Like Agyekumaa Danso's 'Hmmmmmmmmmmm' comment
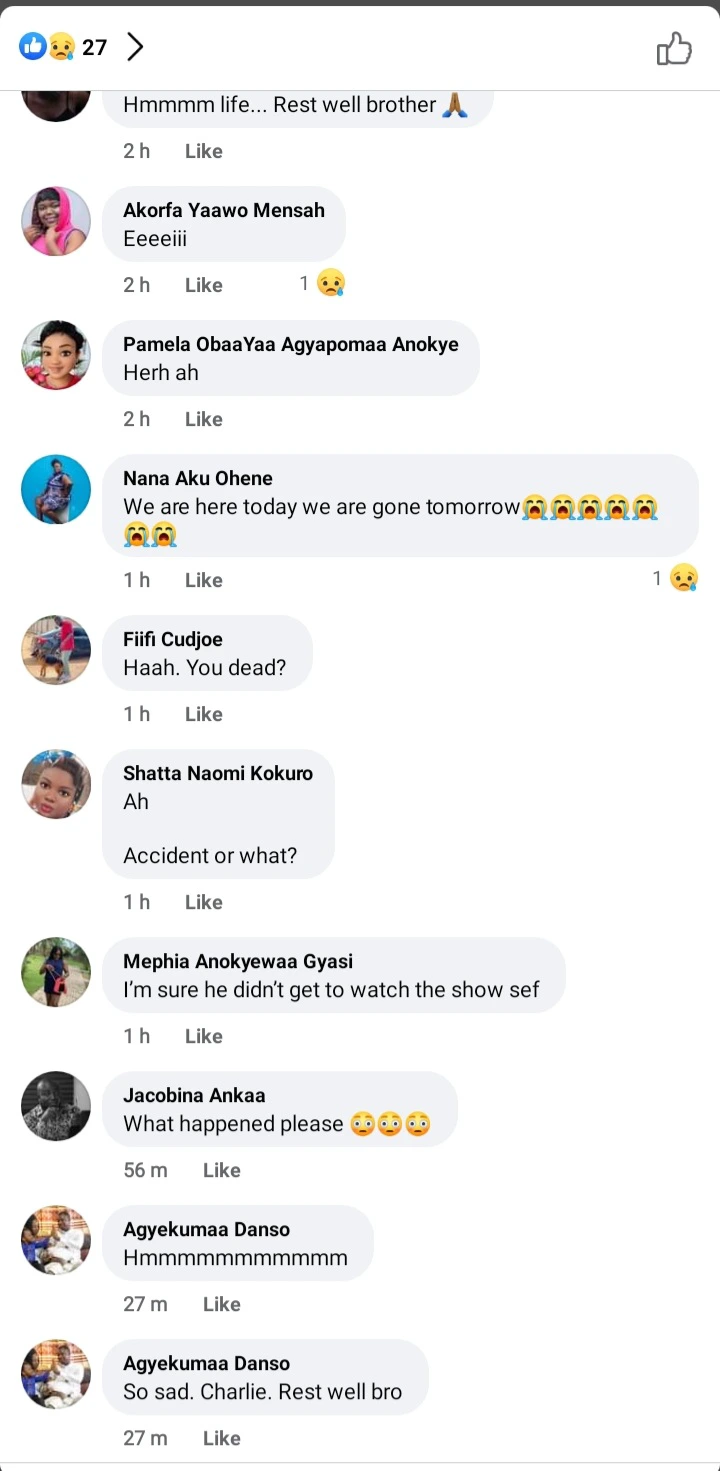720x1471 pixels. coord(221,1304)
